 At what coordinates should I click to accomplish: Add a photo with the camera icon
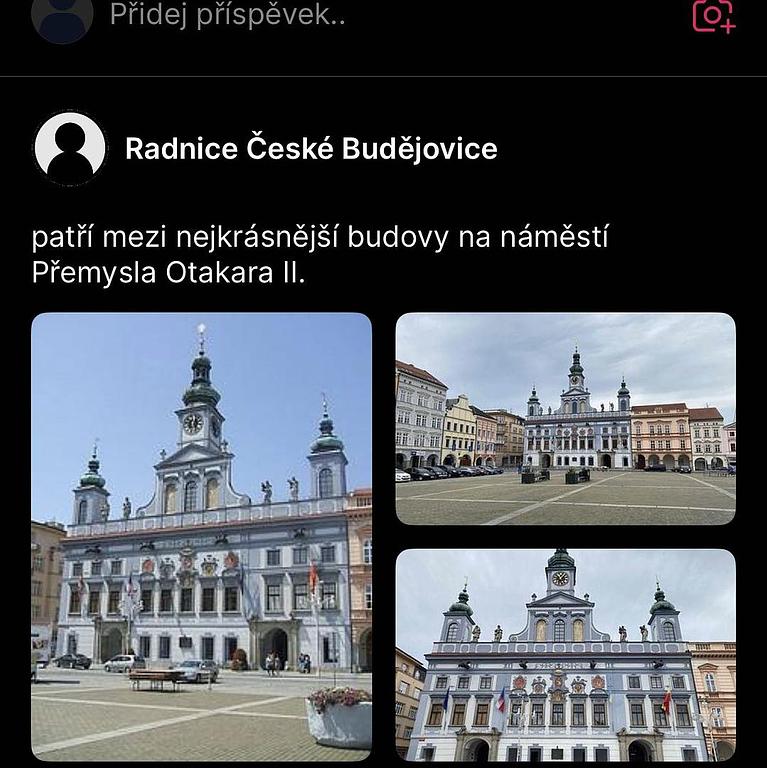click(713, 15)
